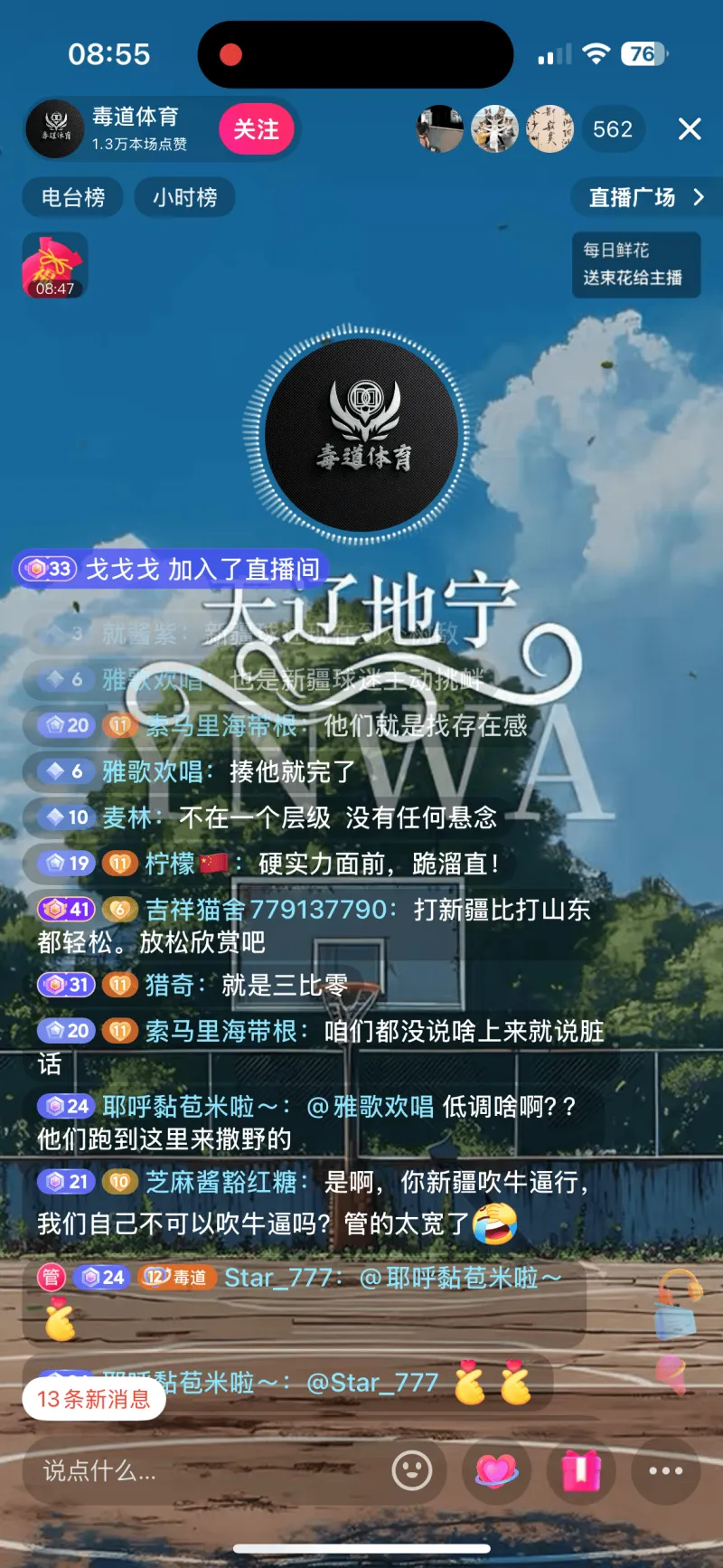Go to 直播广场
Viewport: 723px width, 1568px height.
point(644,197)
